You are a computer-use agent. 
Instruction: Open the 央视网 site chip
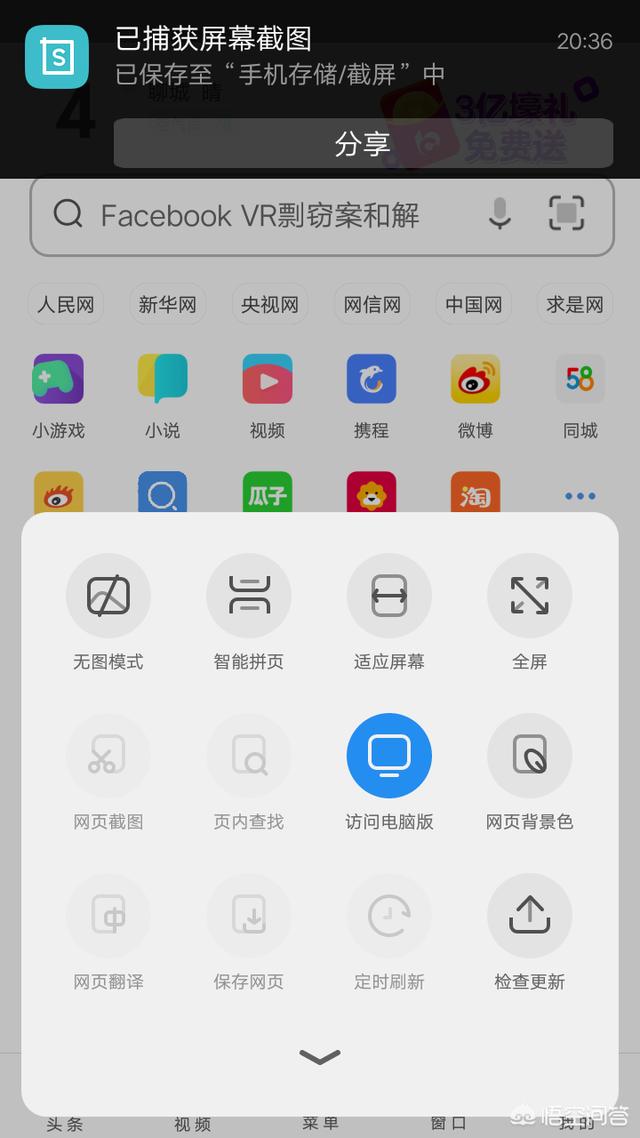tap(269, 305)
